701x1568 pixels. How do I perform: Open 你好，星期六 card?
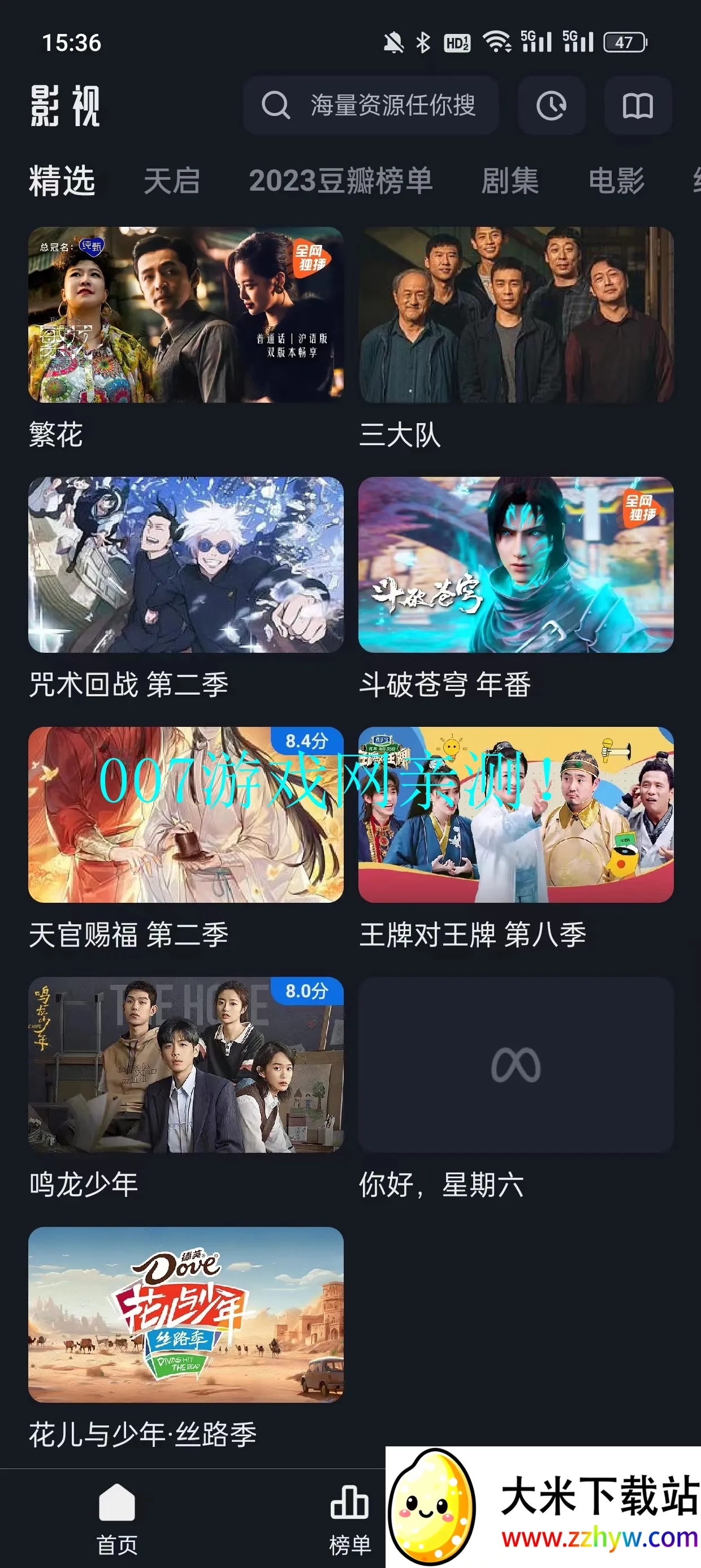click(x=516, y=1065)
